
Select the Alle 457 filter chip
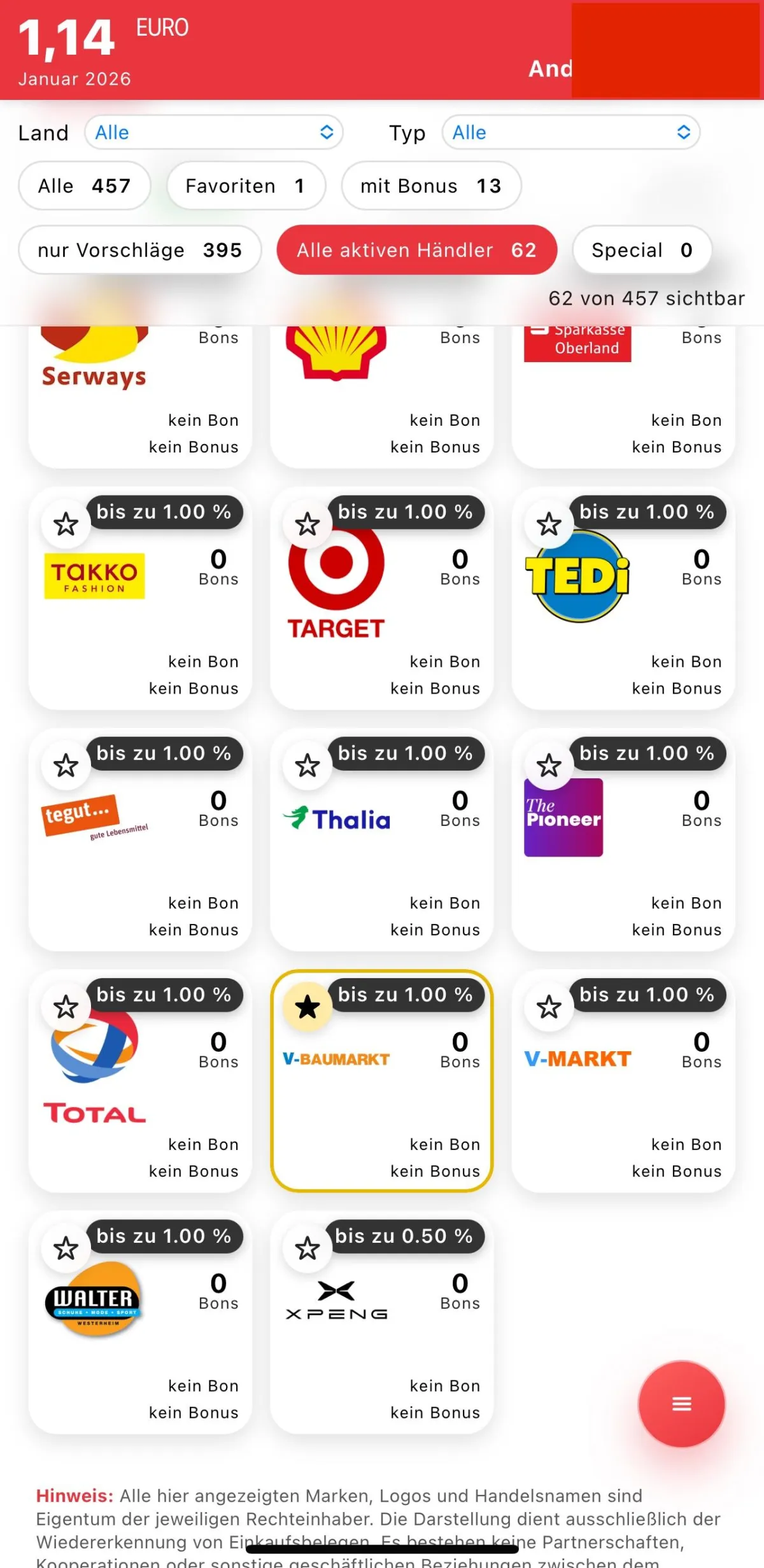click(84, 186)
